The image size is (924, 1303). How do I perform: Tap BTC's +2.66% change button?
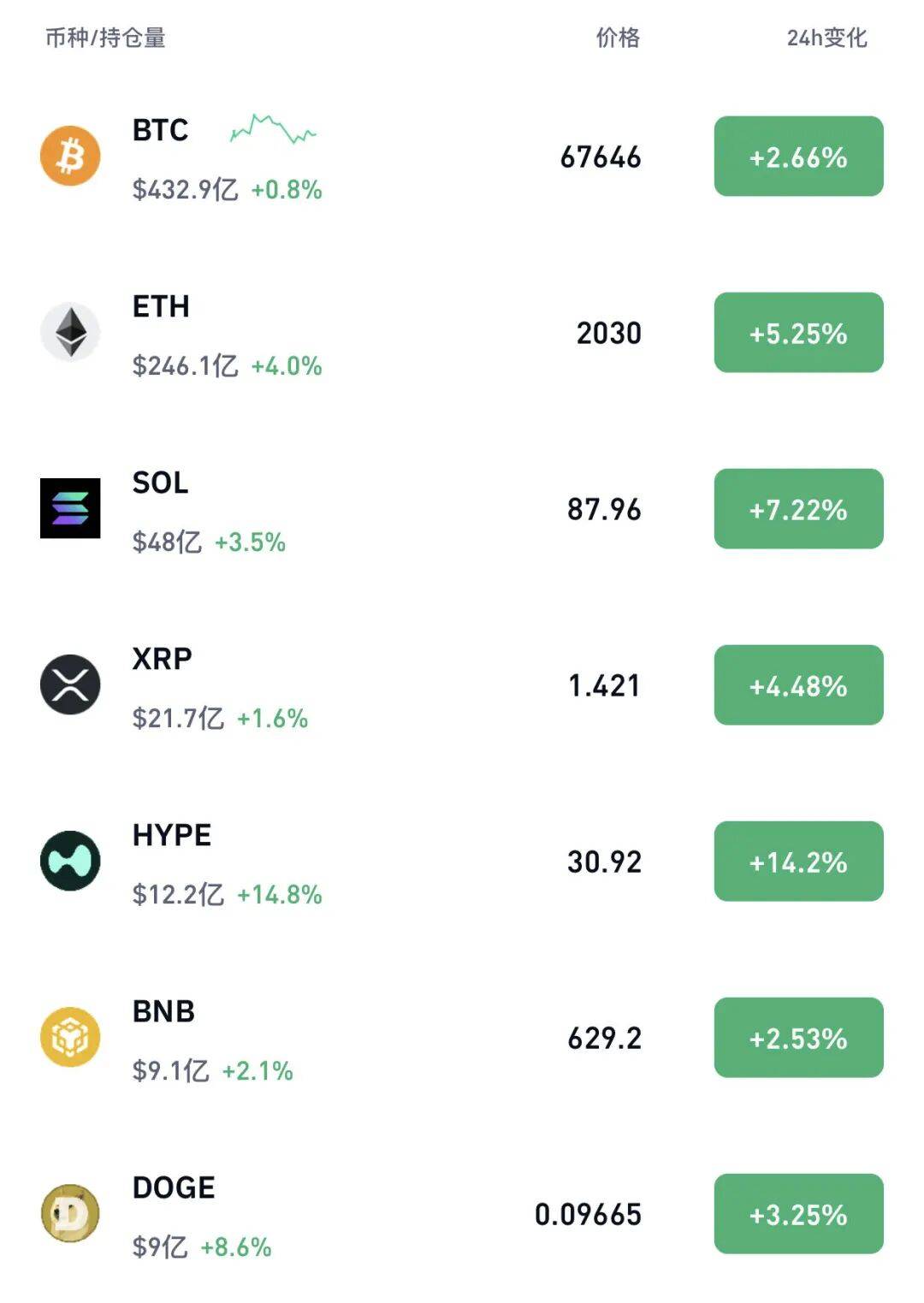click(798, 157)
